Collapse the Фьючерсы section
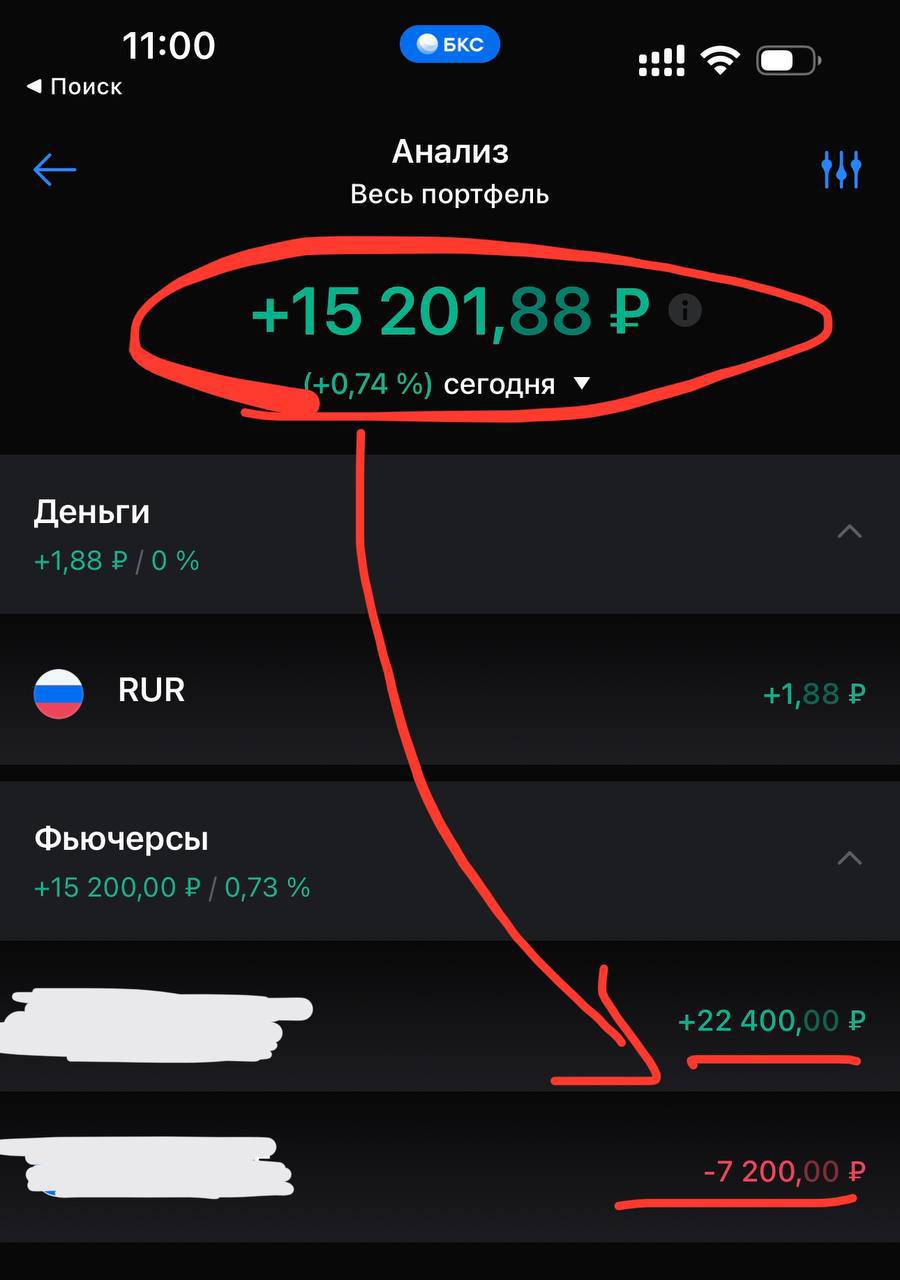900x1280 pixels. coord(849,859)
